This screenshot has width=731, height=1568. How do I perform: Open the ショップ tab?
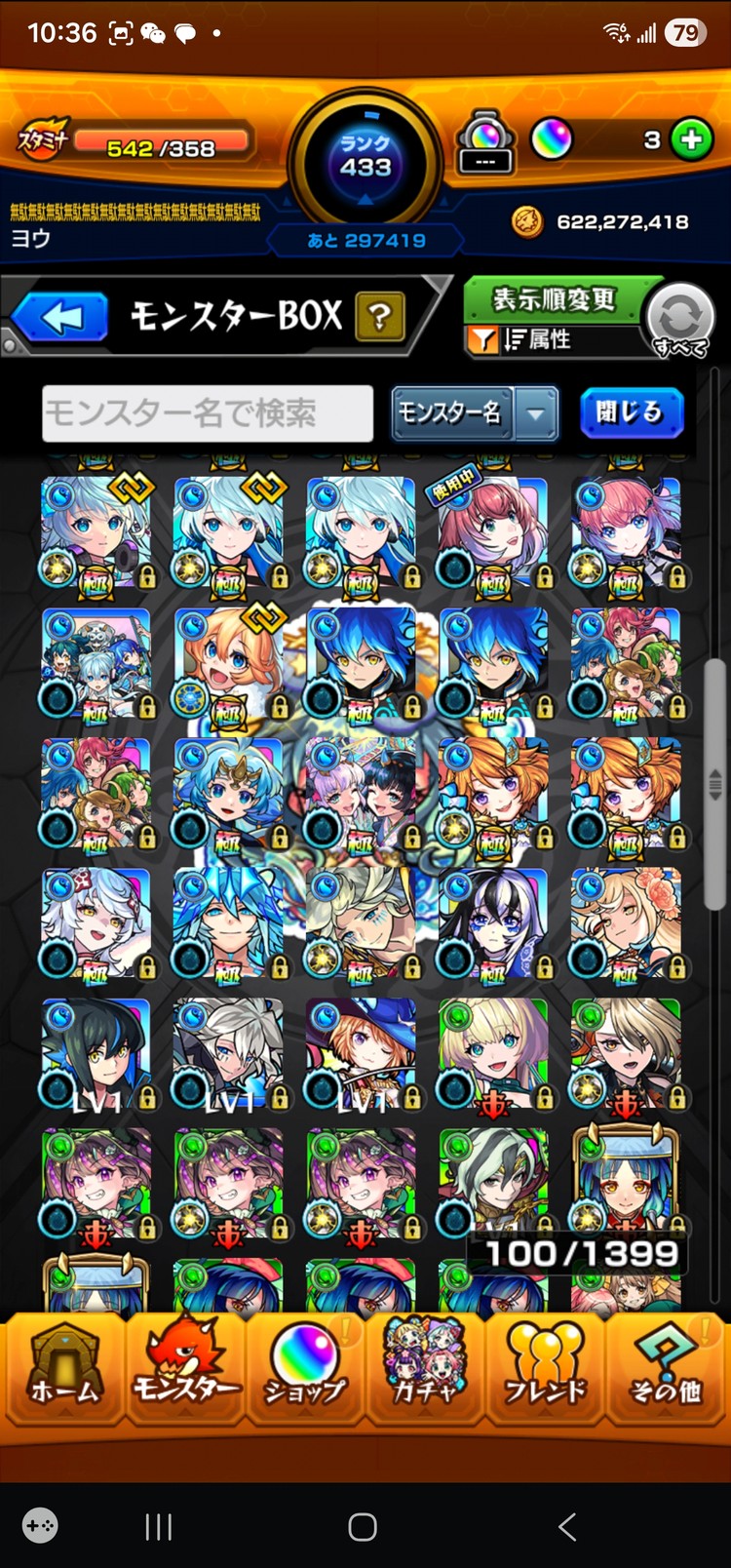coord(305,1368)
